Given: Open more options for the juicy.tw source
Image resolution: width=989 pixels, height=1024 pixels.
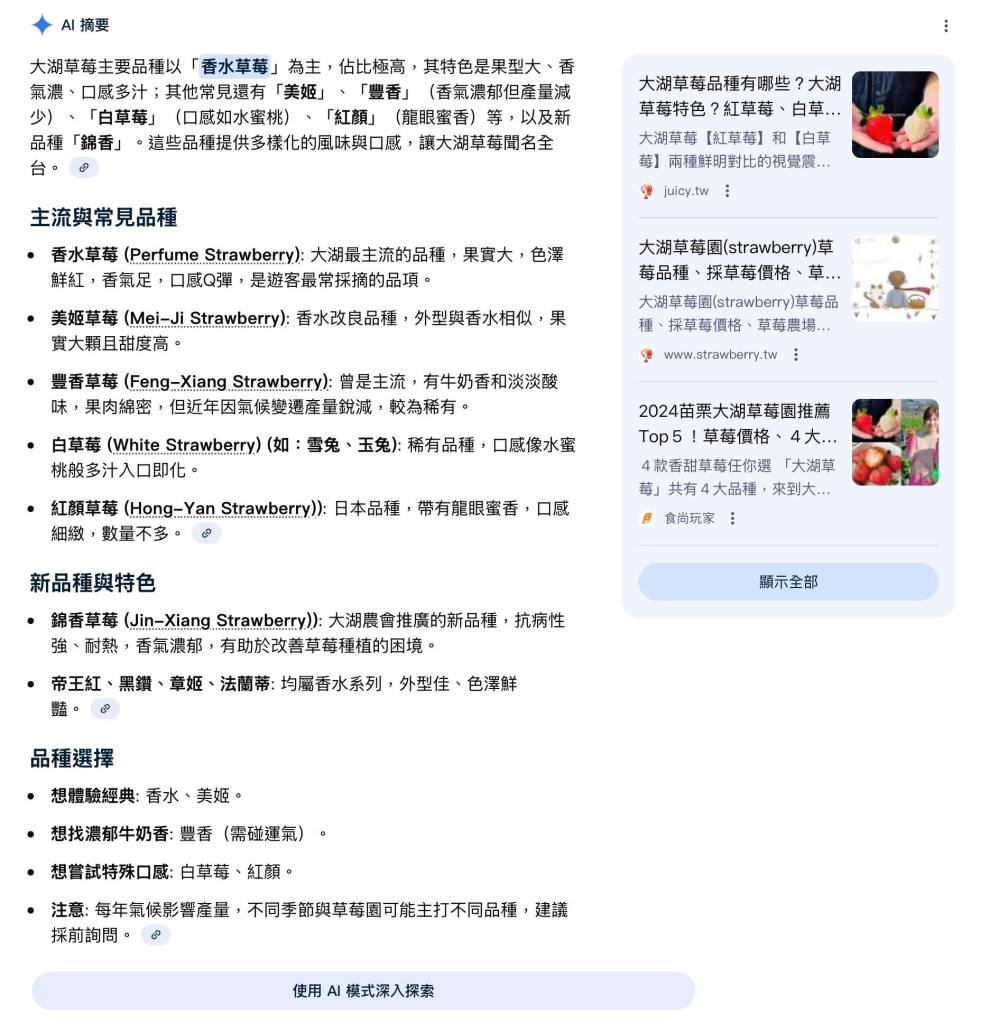Looking at the screenshot, I should (727, 191).
